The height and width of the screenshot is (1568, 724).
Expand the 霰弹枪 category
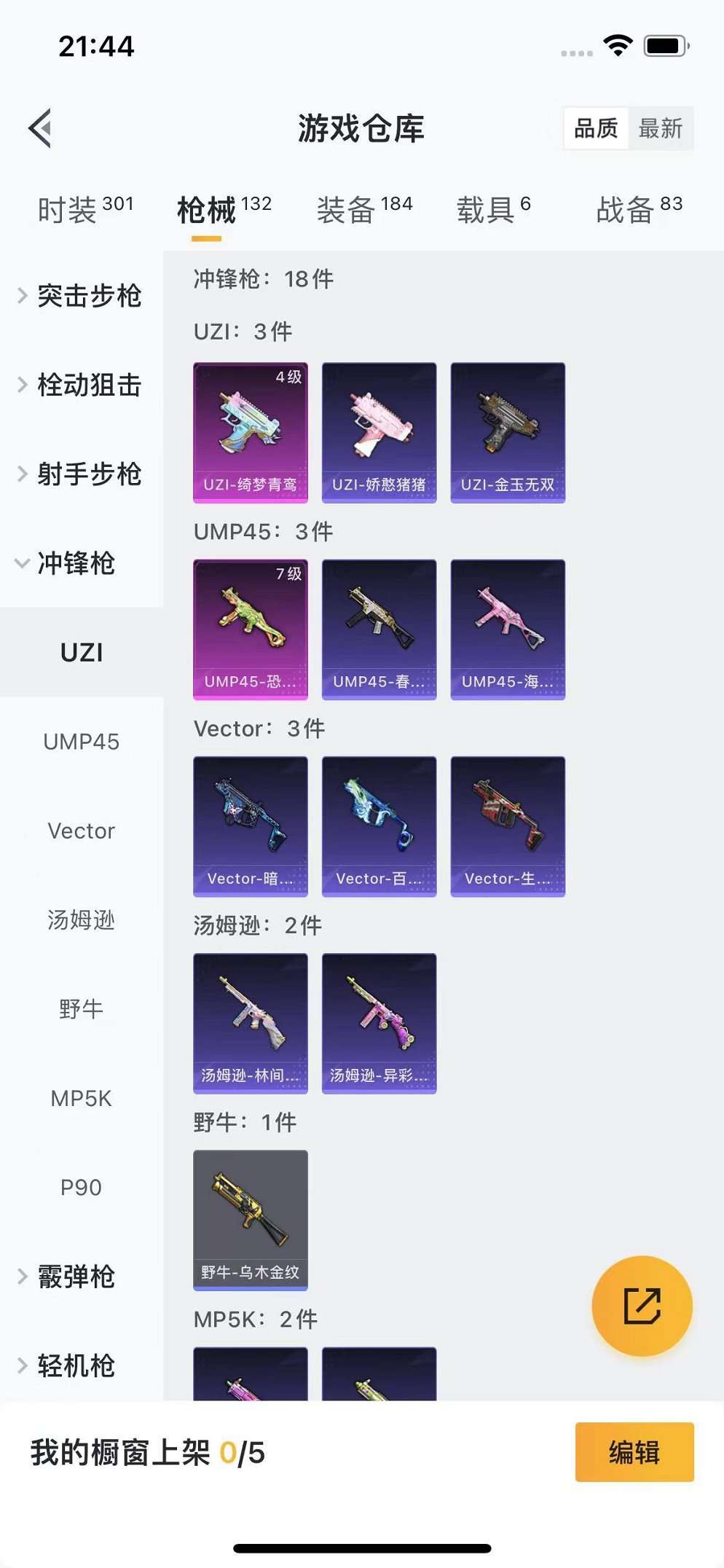(73, 1277)
